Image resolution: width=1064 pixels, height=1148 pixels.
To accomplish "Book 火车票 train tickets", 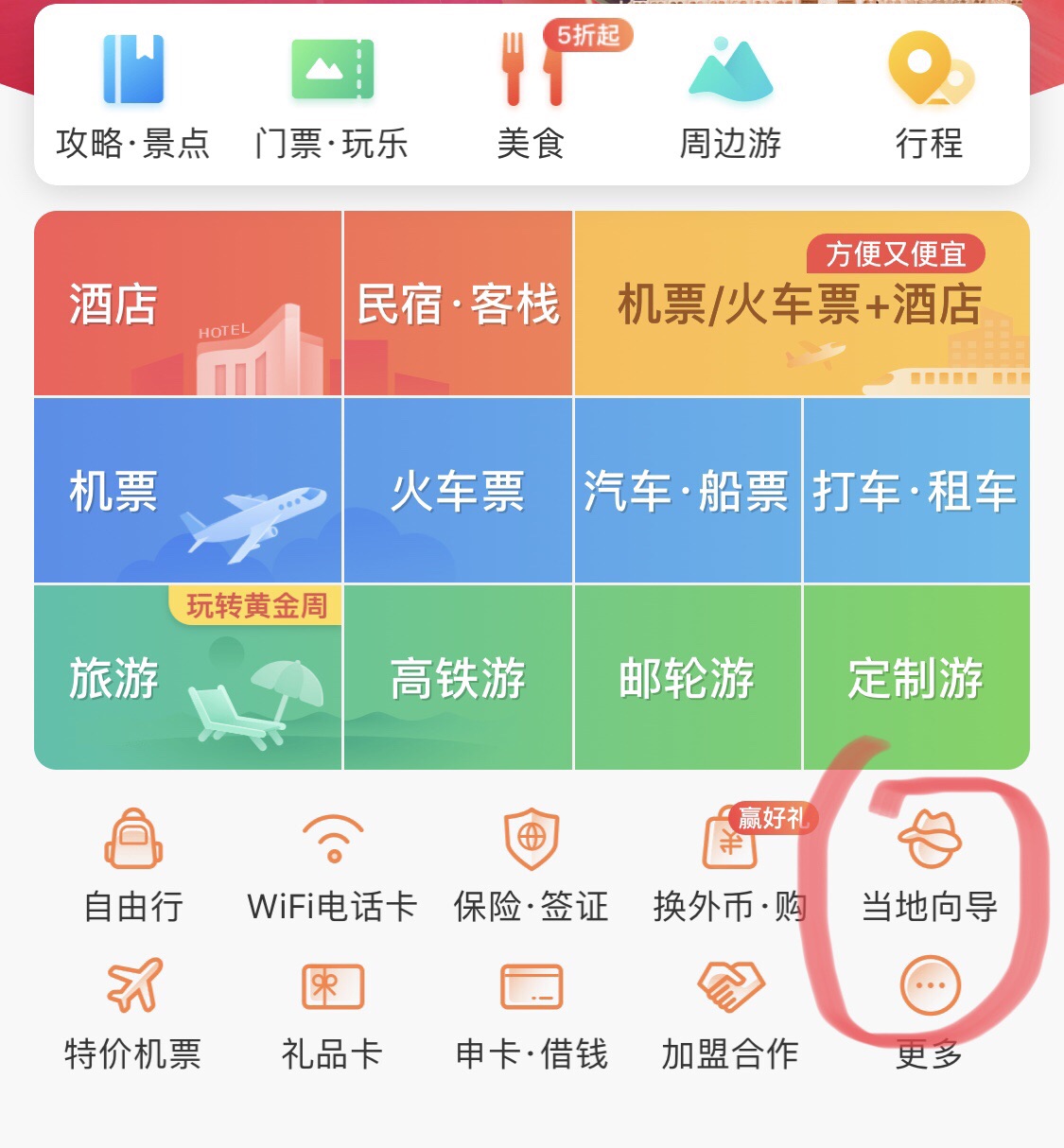I will [458, 490].
